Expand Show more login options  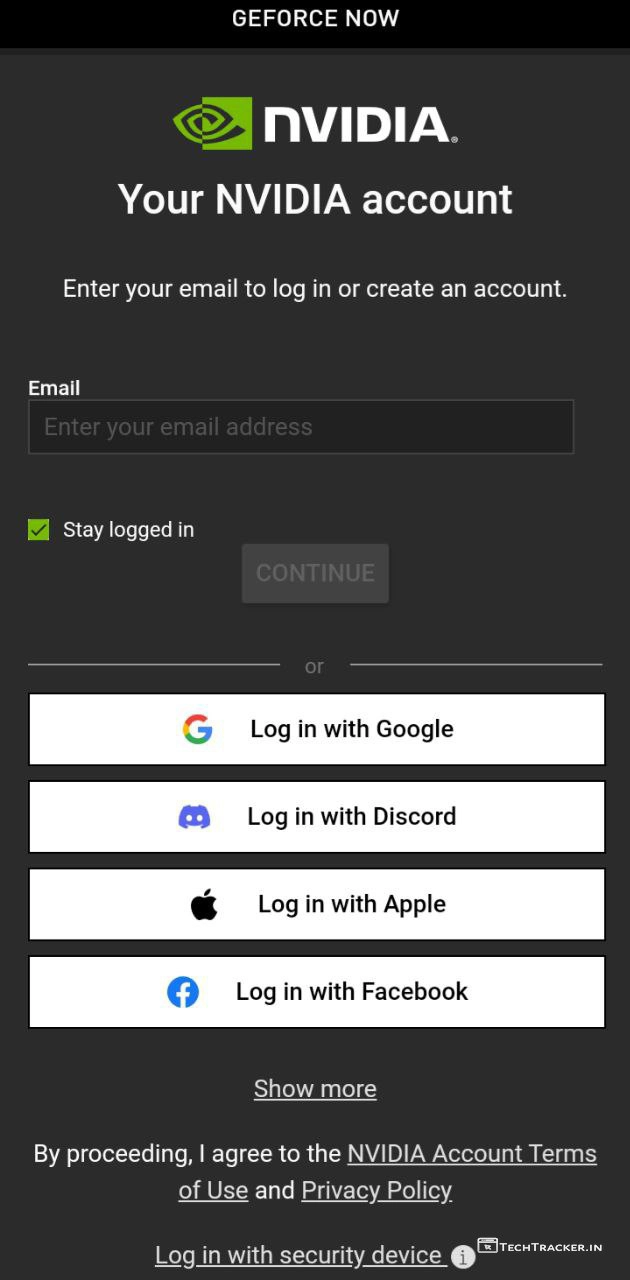(x=315, y=1089)
